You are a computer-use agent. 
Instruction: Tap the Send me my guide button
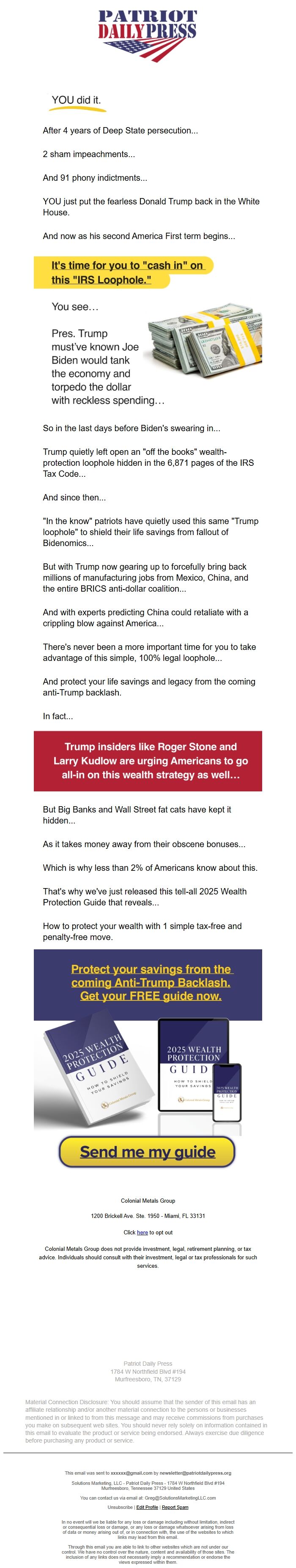(x=148, y=1152)
